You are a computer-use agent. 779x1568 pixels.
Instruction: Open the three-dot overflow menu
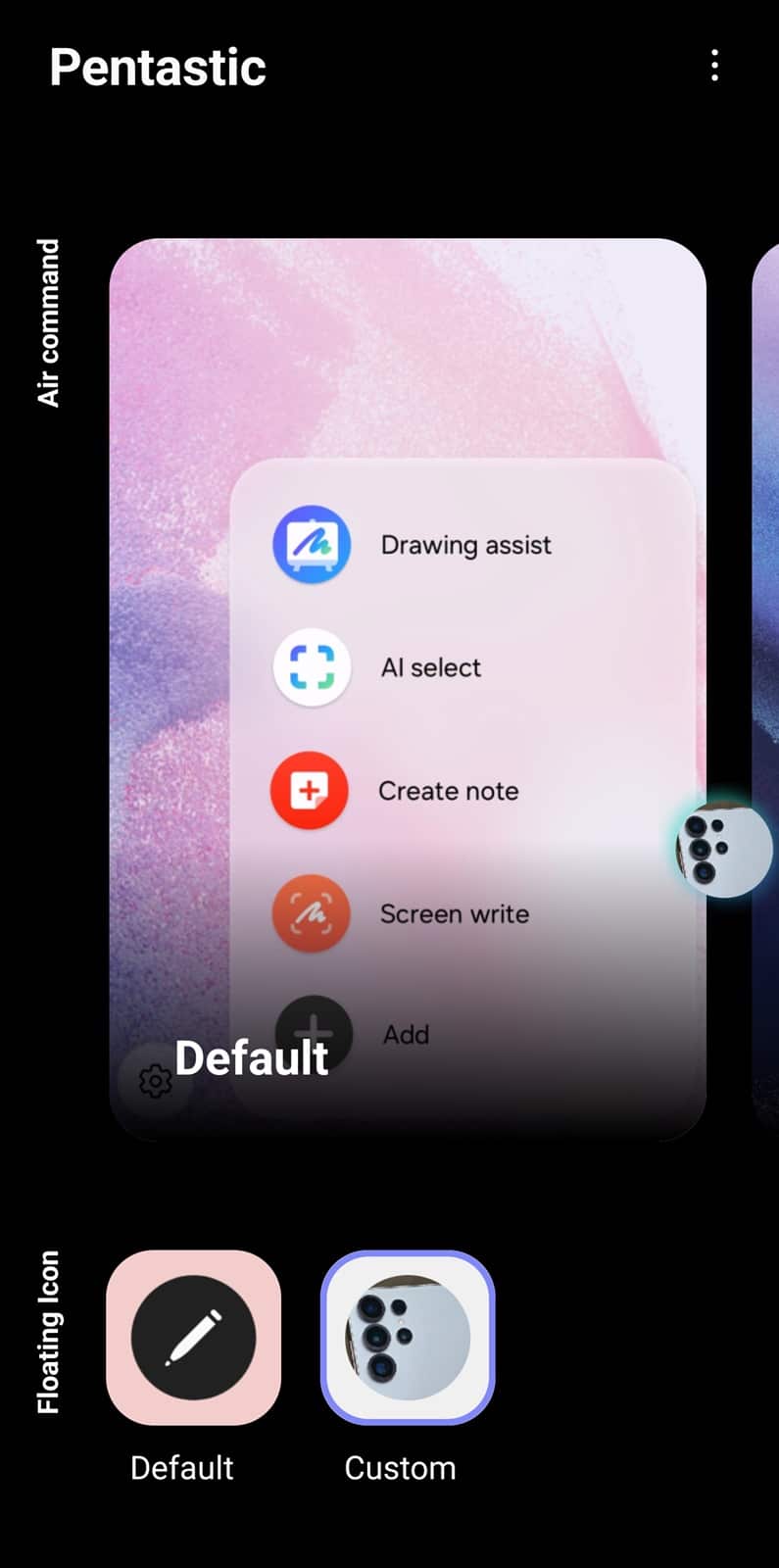714,66
